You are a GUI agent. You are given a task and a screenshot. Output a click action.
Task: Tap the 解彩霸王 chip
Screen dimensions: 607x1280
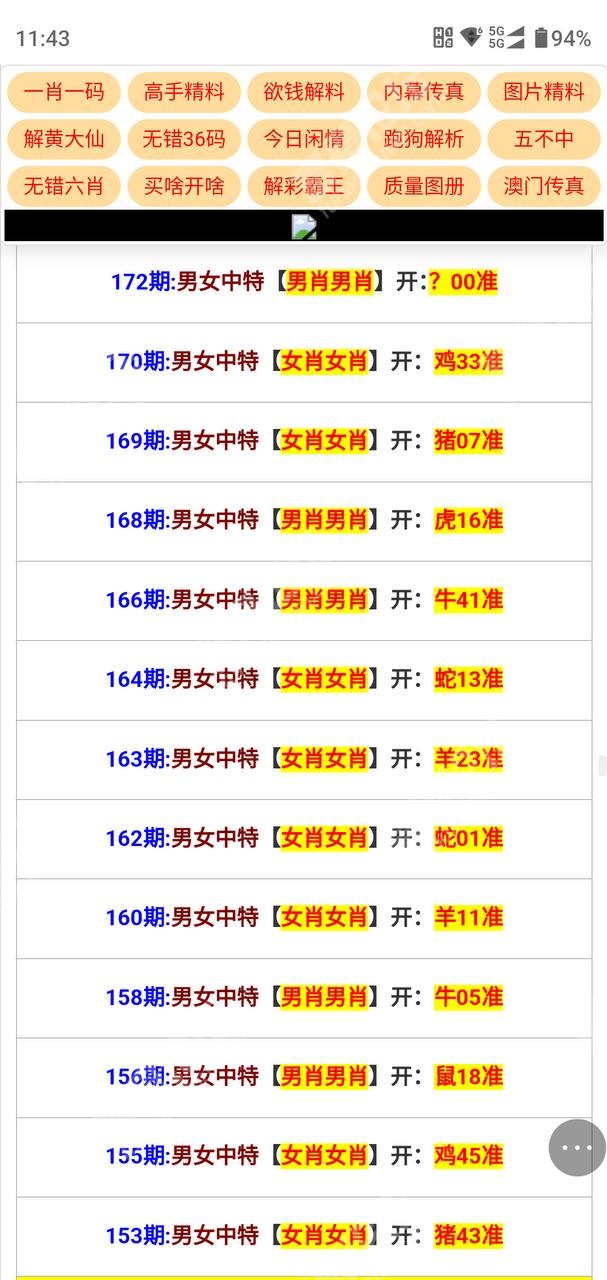coord(304,186)
